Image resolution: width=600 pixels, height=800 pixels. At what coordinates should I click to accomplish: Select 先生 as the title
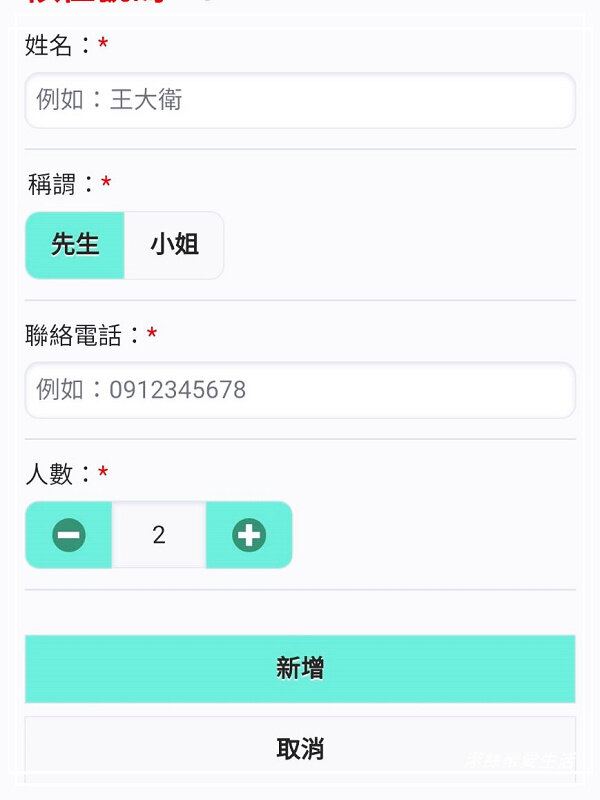coord(75,245)
